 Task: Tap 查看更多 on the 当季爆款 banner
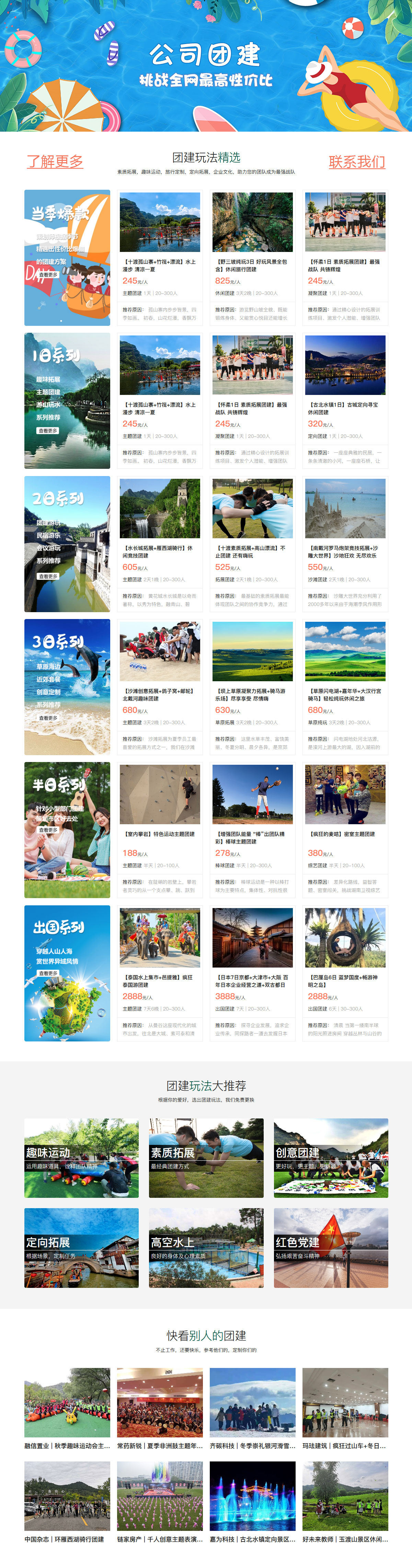click(48, 275)
